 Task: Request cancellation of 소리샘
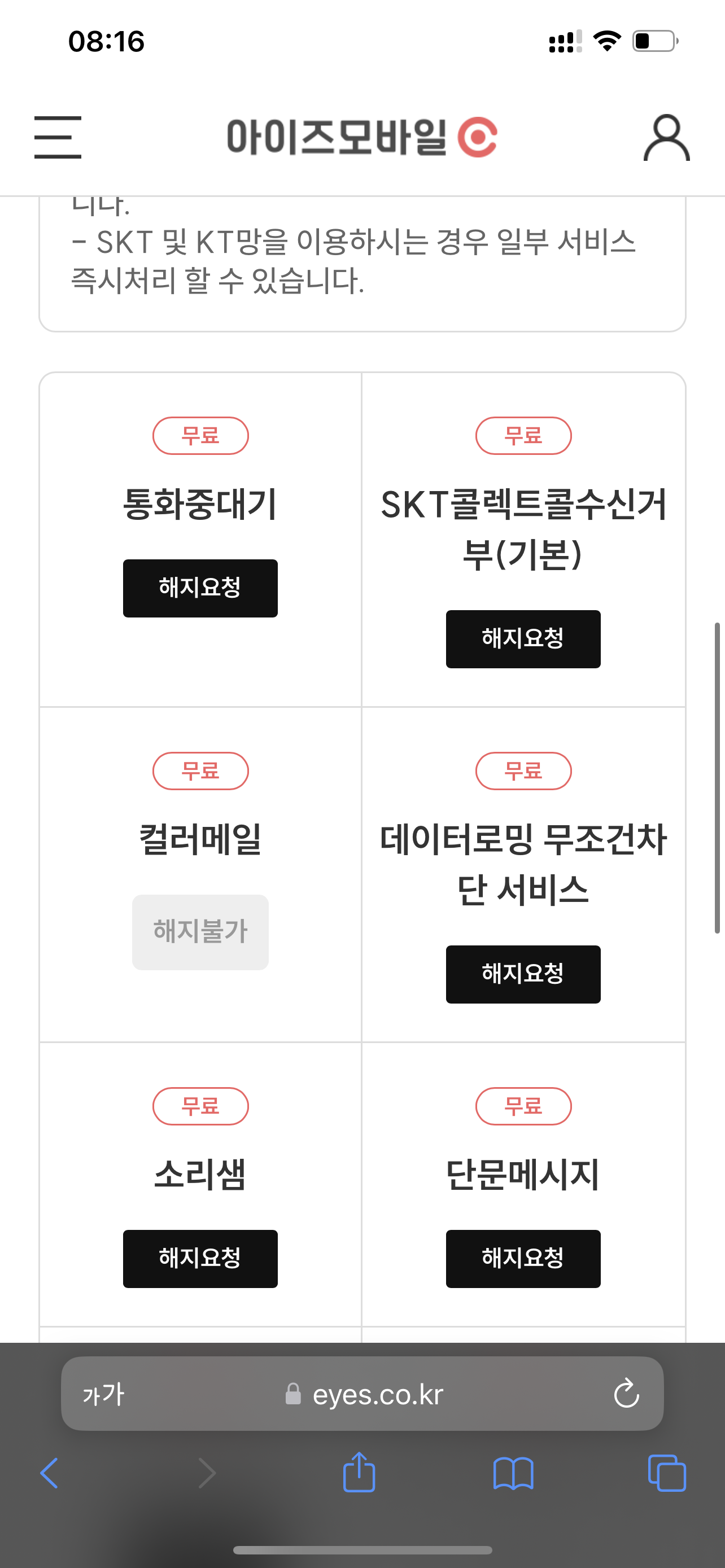200,1259
